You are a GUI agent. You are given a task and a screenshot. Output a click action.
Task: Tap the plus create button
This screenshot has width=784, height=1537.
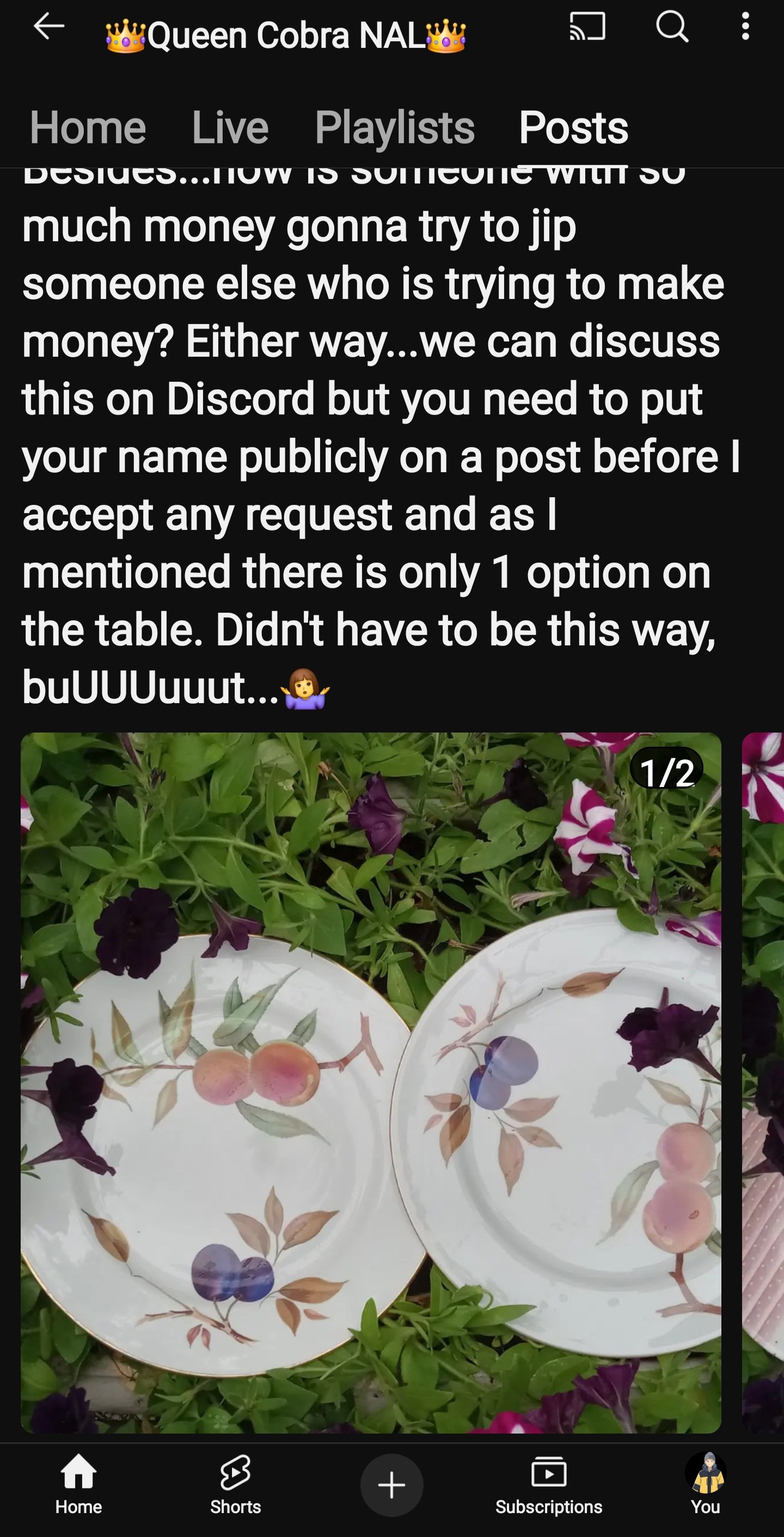(391, 1485)
